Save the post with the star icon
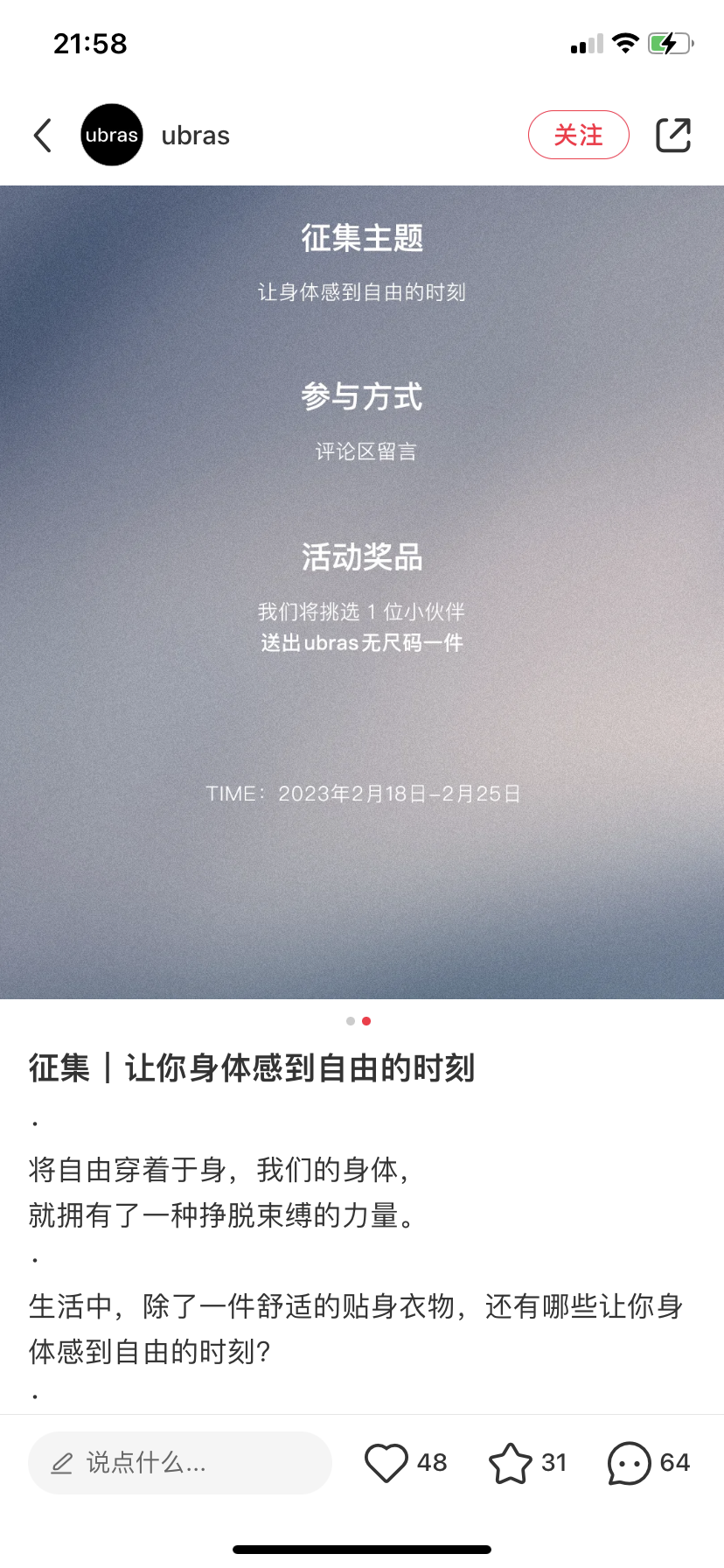The image size is (724, 1568). [511, 1462]
